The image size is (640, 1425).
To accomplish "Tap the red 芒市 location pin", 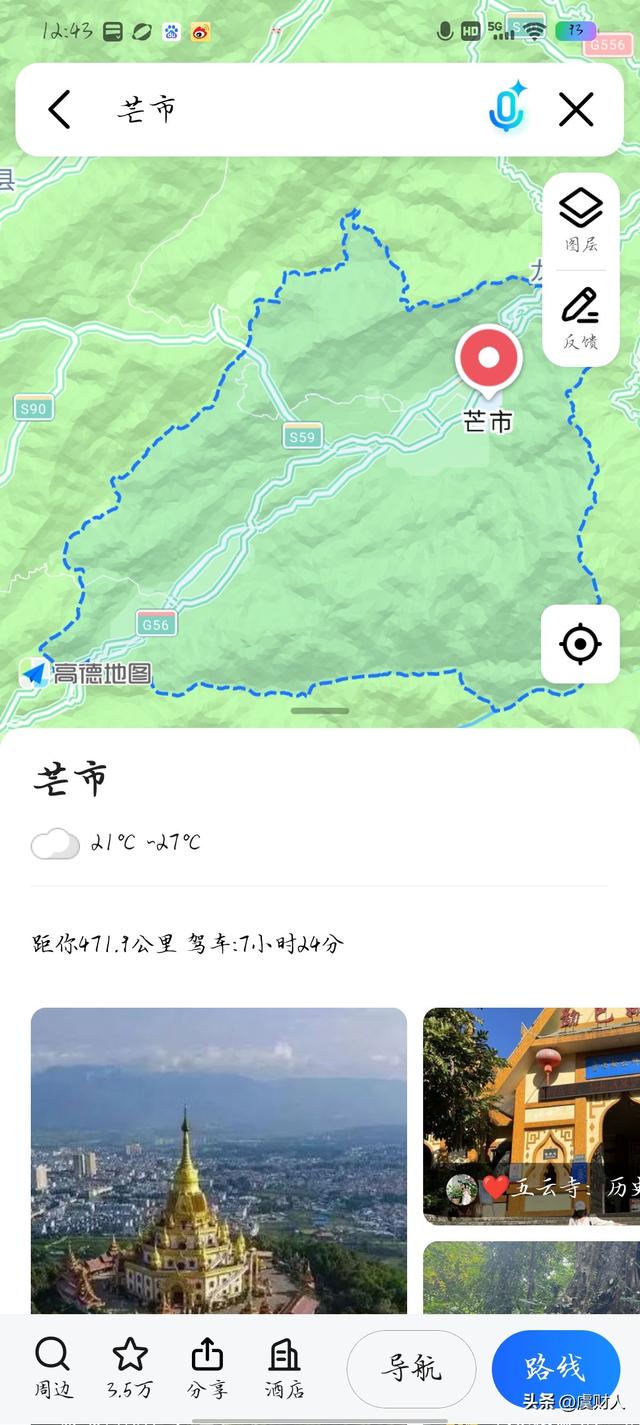I will pos(488,359).
